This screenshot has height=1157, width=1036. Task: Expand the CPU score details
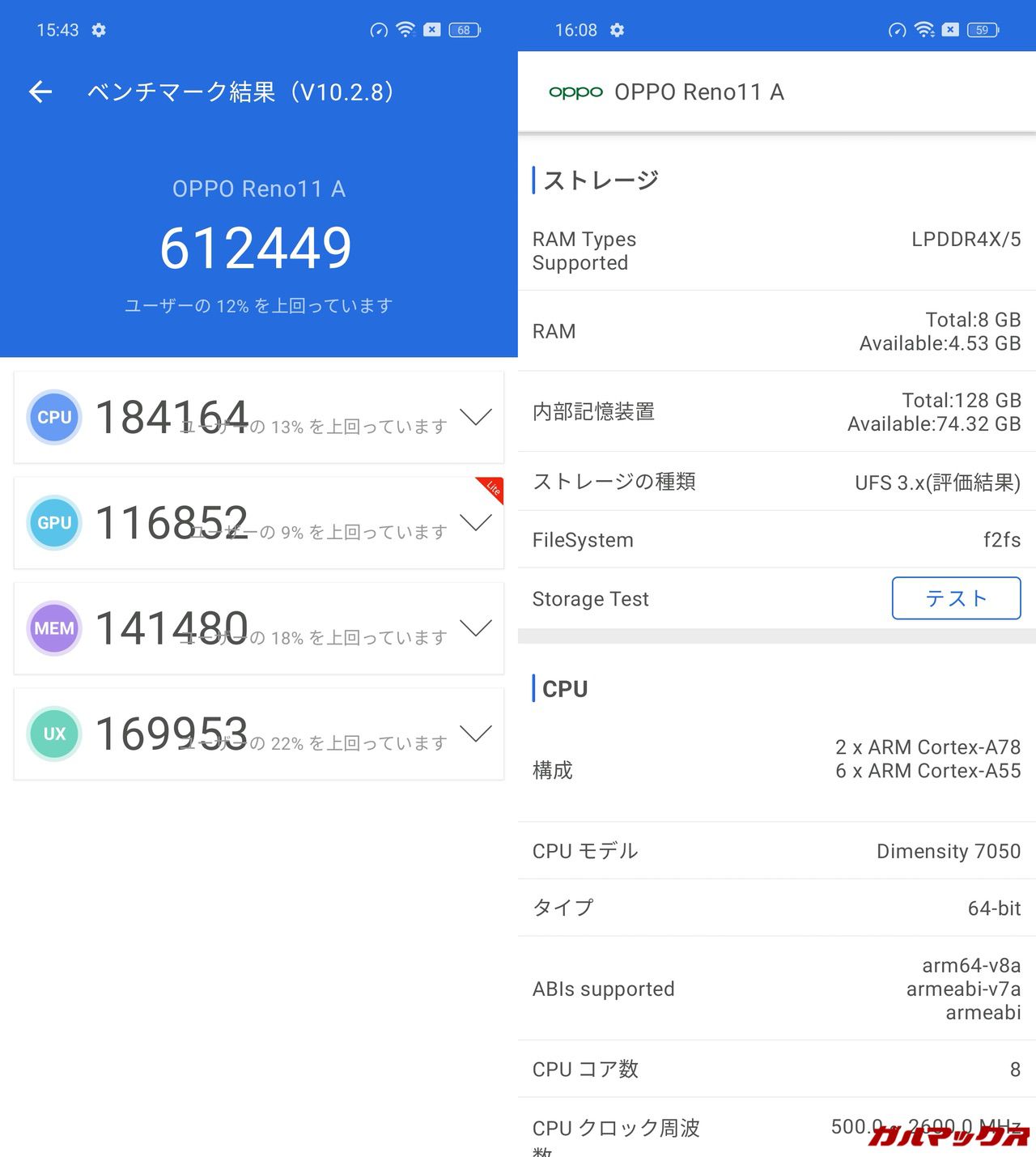pos(475,418)
